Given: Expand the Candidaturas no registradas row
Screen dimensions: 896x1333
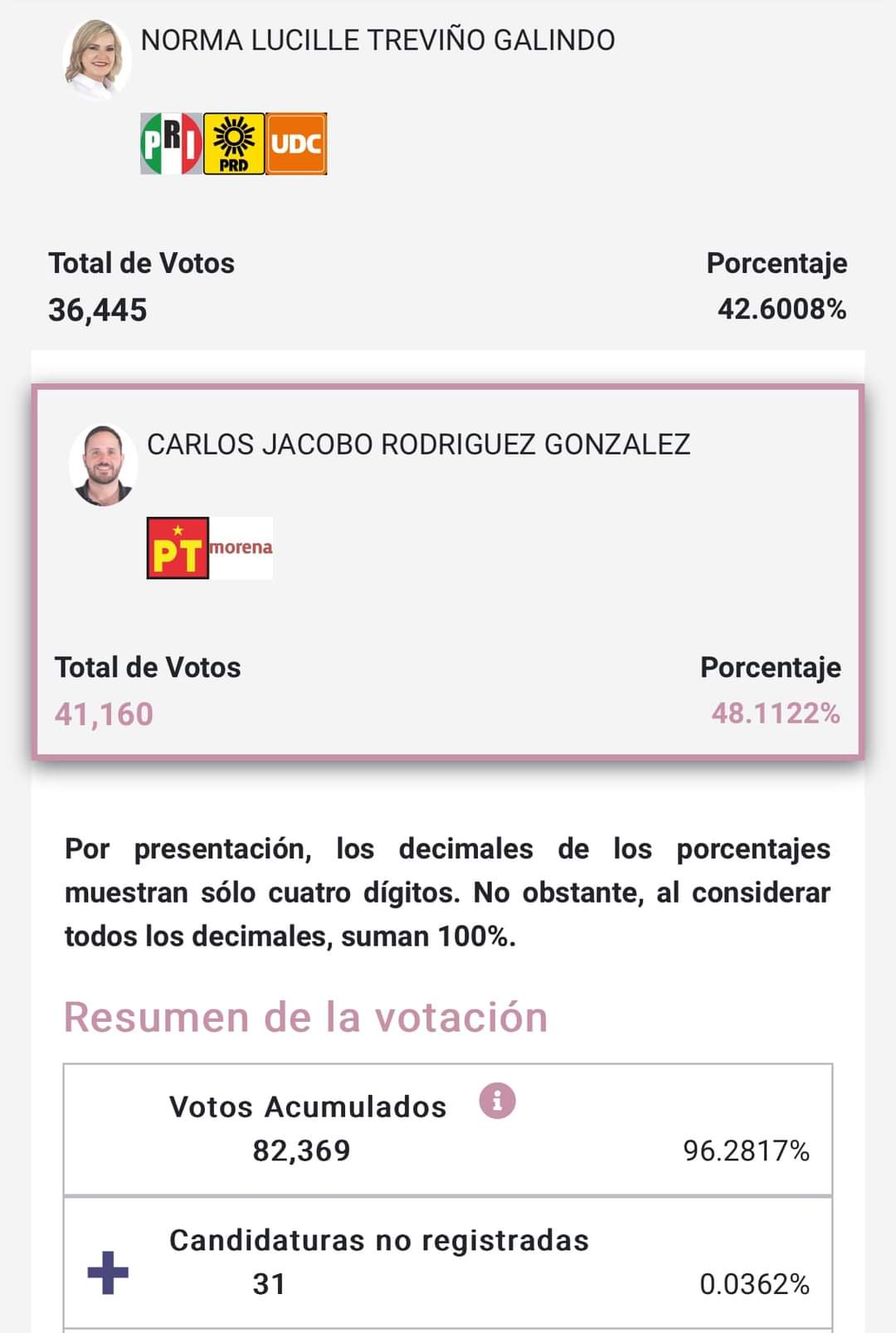Looking at the screenshot, I should pos(108,1272).
